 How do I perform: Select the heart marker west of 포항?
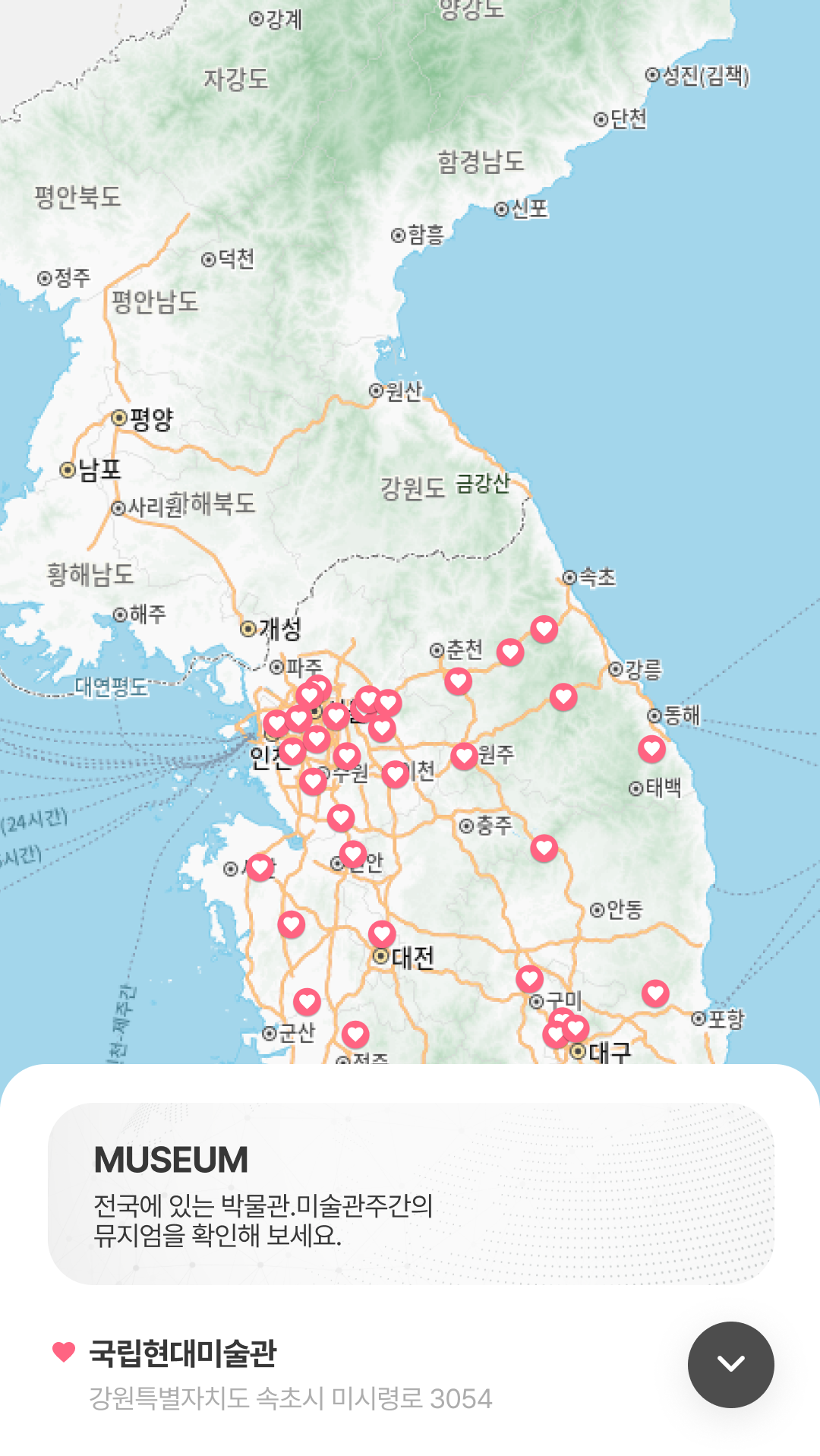click(655, 993)
